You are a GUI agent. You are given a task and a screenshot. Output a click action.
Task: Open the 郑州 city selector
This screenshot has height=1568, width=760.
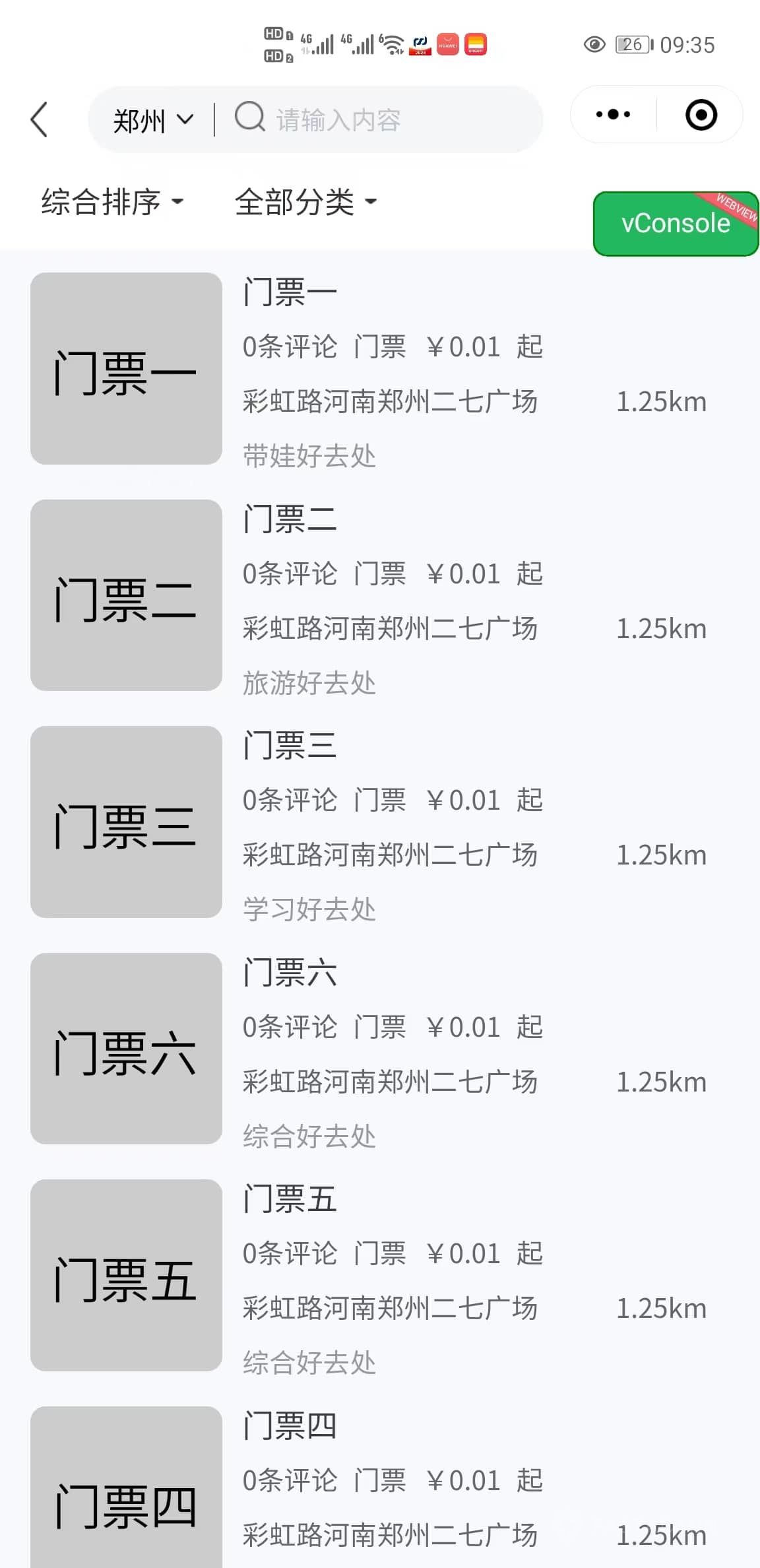[153, 121]
